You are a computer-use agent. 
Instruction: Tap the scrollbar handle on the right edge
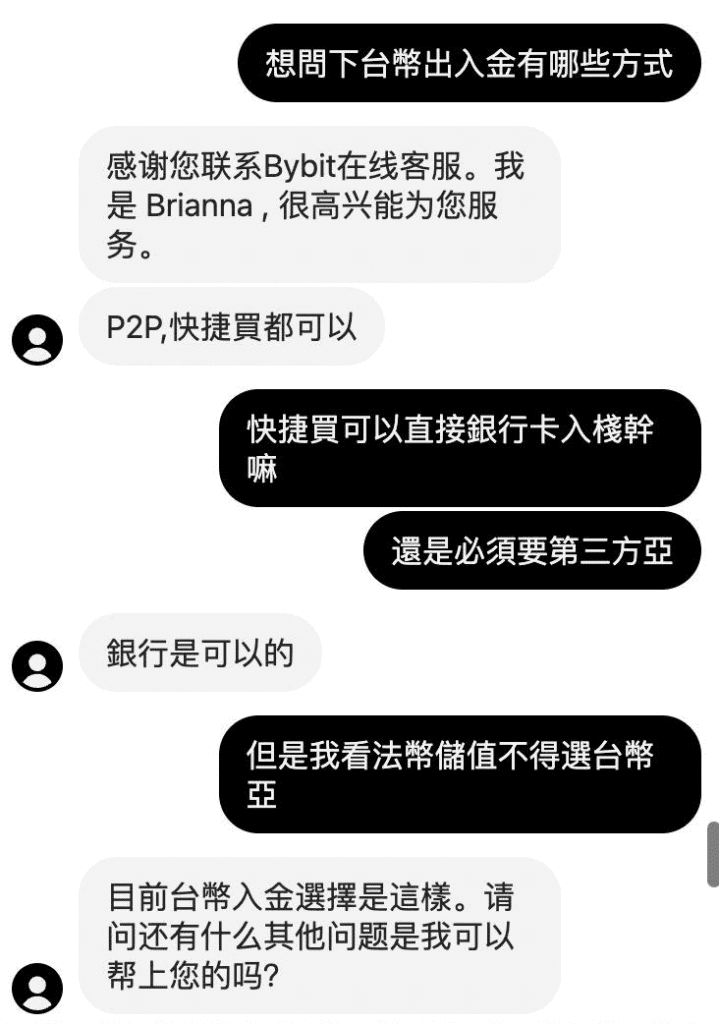pos(712,855)
